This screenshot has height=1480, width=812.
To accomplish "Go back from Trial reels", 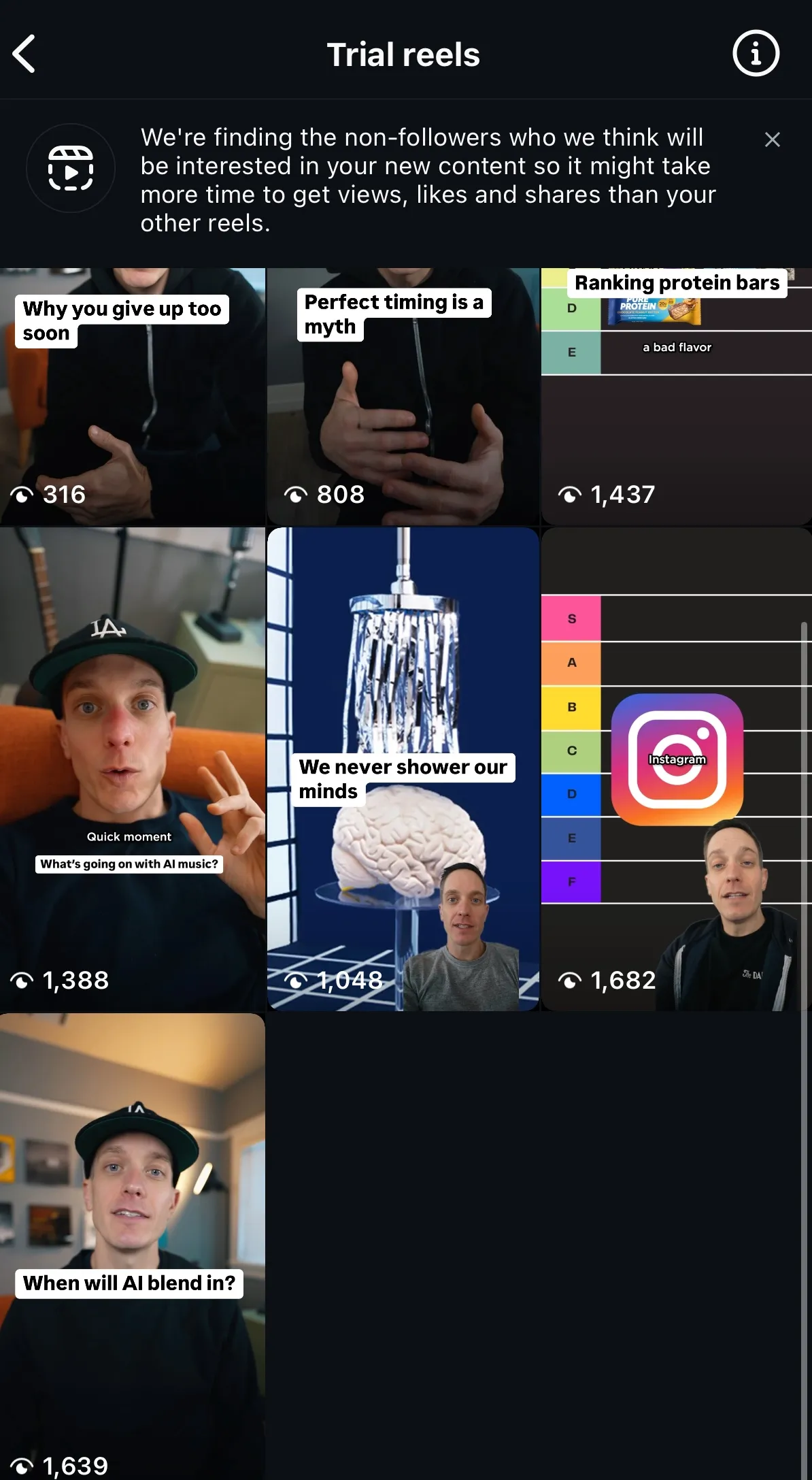I will tap(24, 54).
